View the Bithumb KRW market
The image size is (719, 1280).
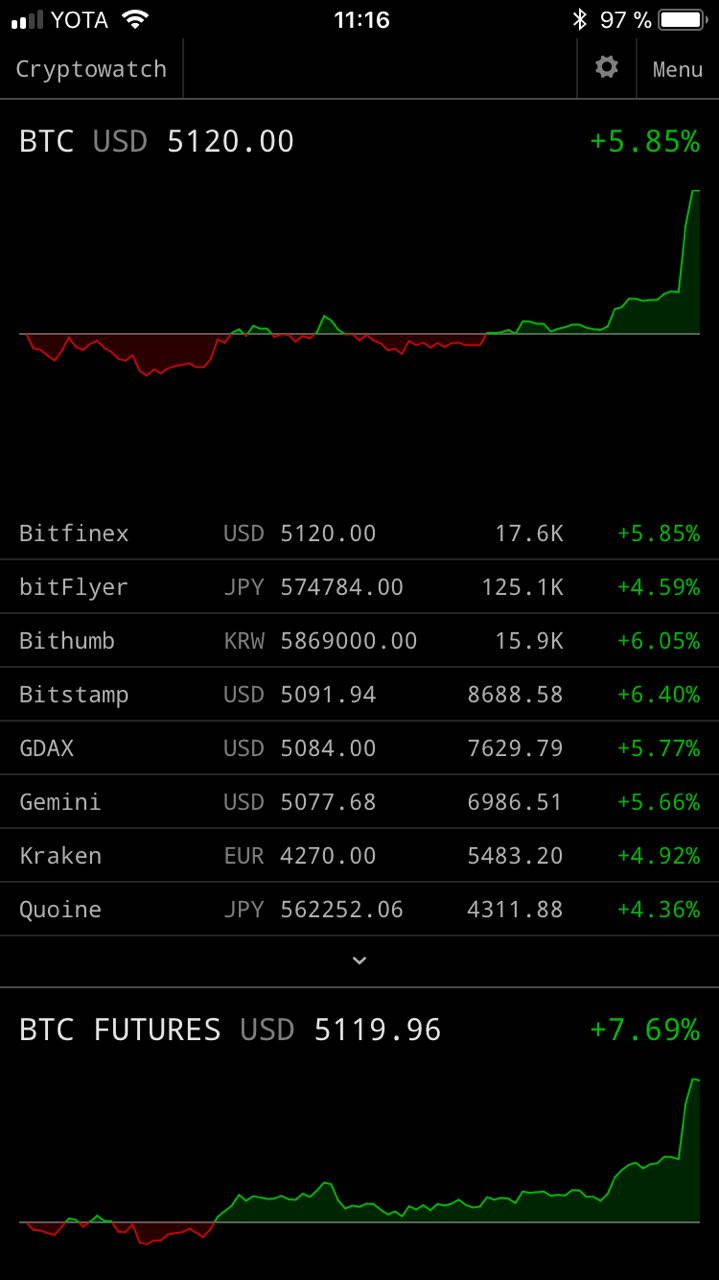click(x=359, y=641)
